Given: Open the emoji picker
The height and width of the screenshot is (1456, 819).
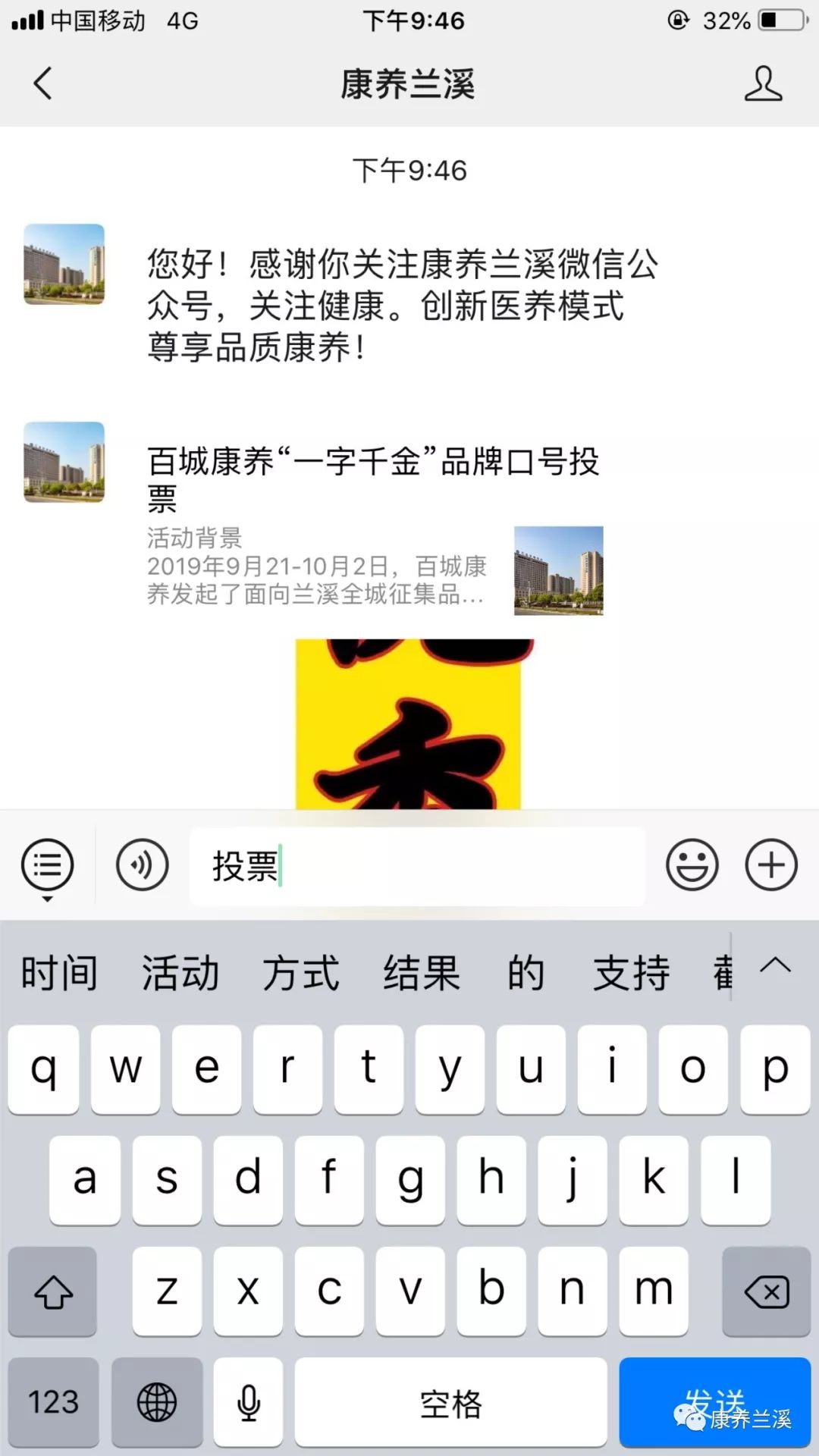Looking at the screenshot, I should (692, 865).
